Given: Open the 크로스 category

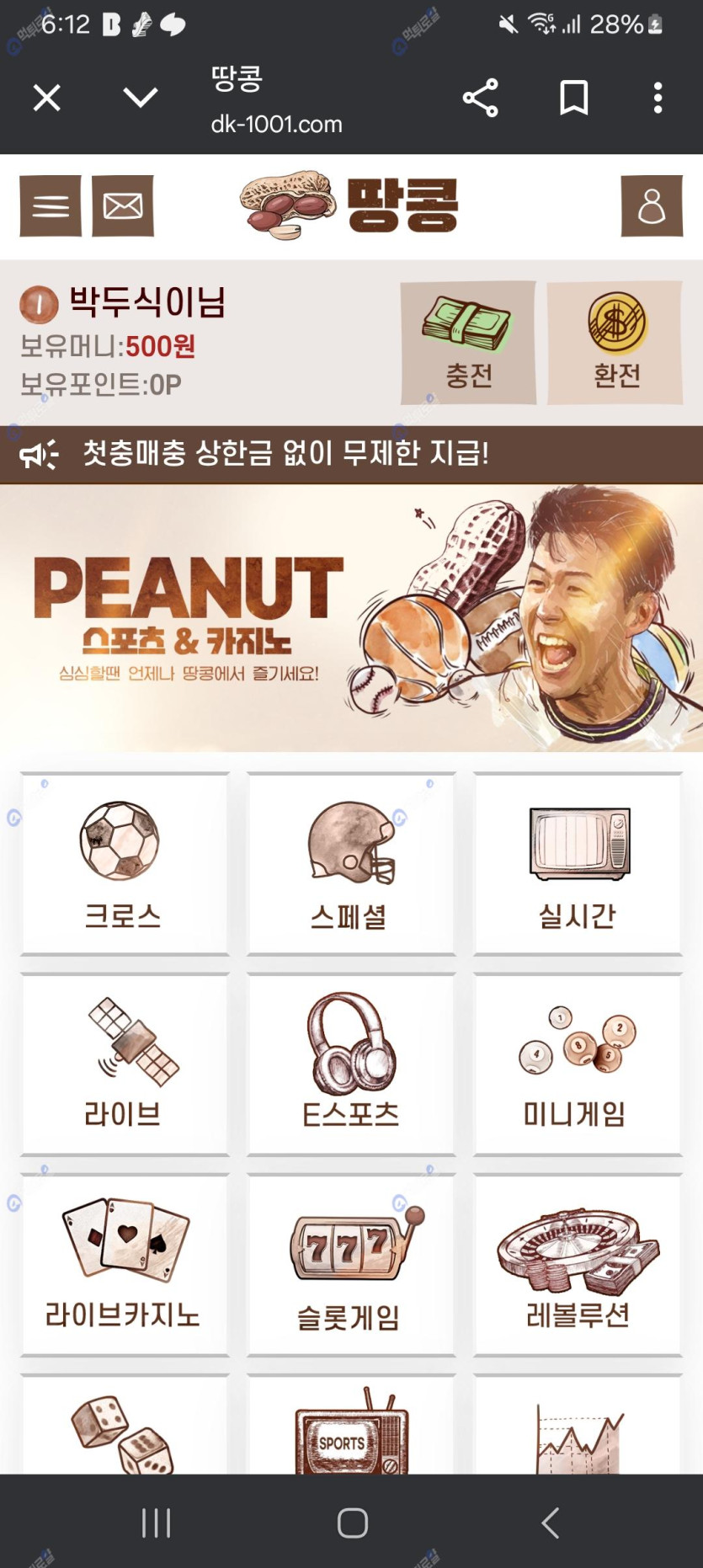Looking at the screenshot, I should pos(125,864).
